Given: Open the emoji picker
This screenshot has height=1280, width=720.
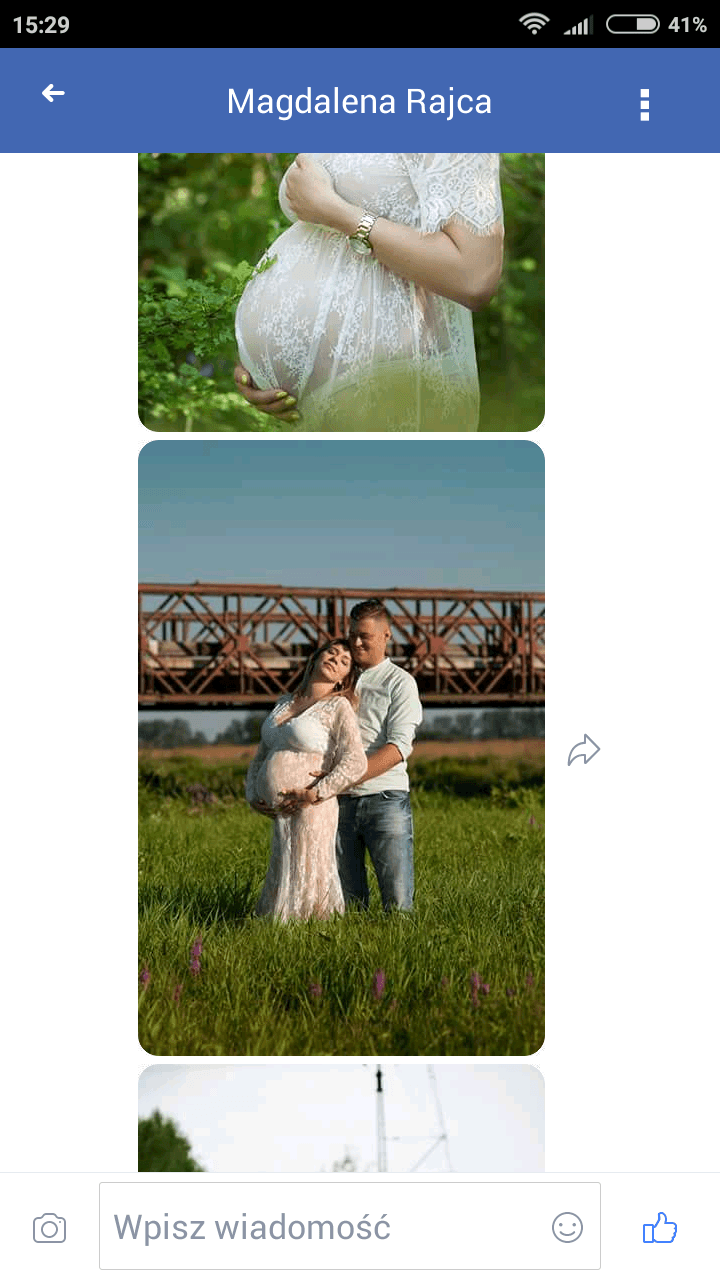Looking at the screenshot, I should click(x=567, y=1227).
